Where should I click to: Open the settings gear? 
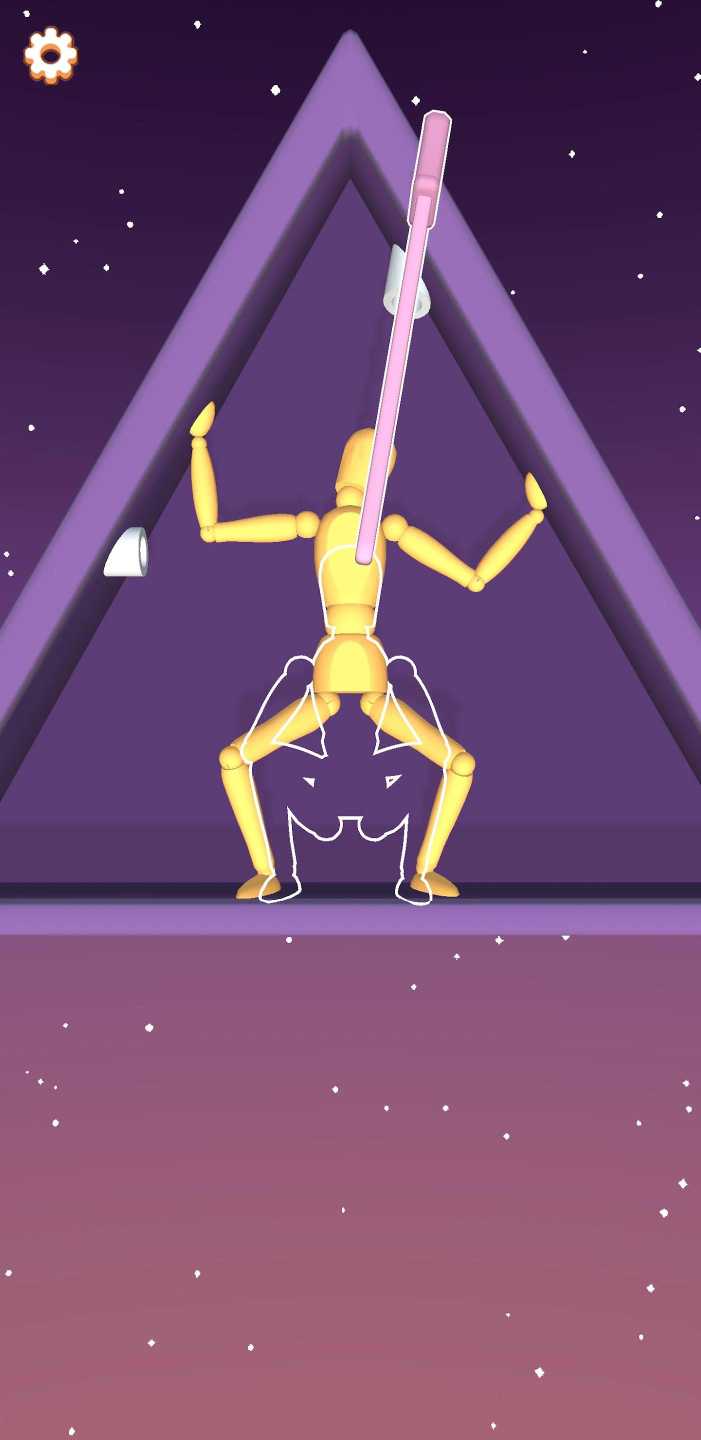[50, 54]
